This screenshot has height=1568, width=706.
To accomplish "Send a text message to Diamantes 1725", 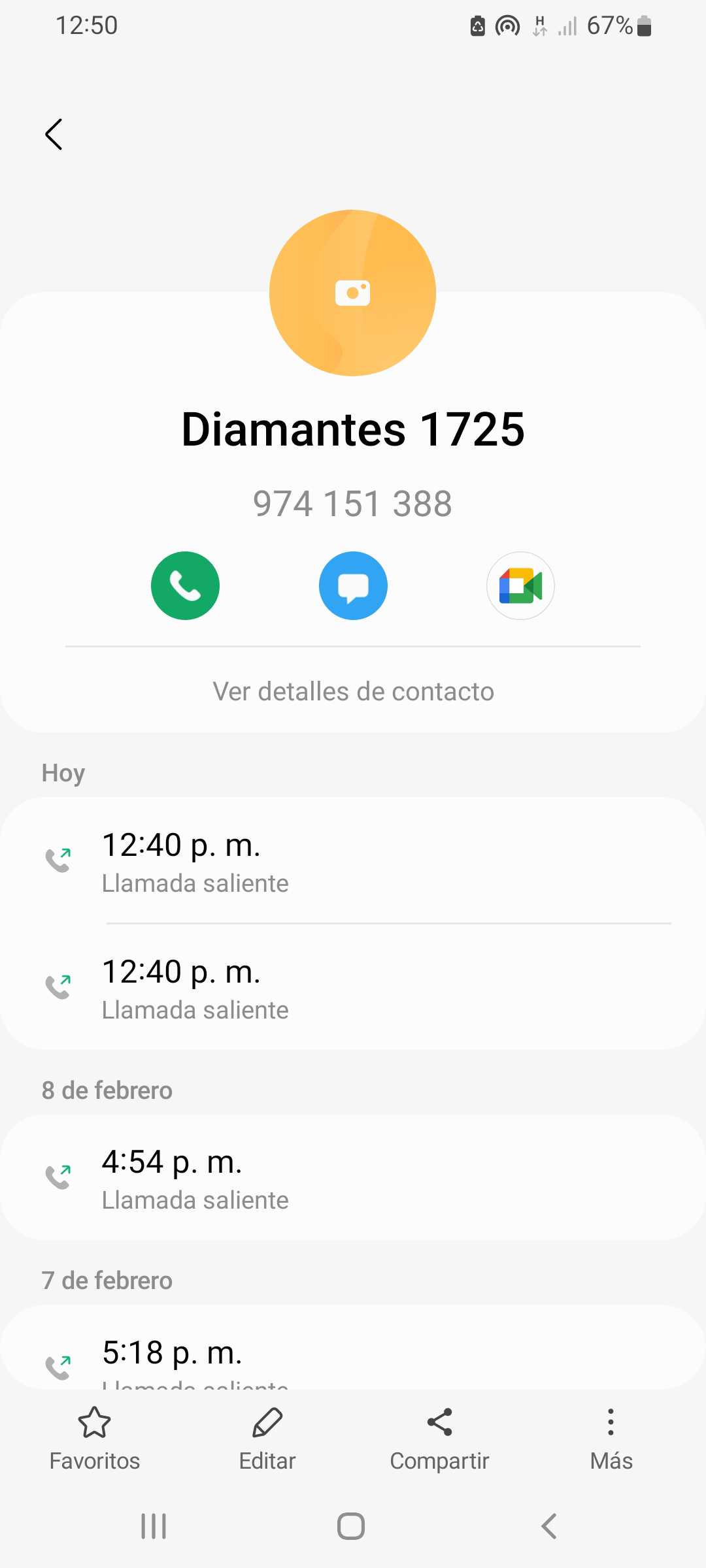I will [353, 585].
